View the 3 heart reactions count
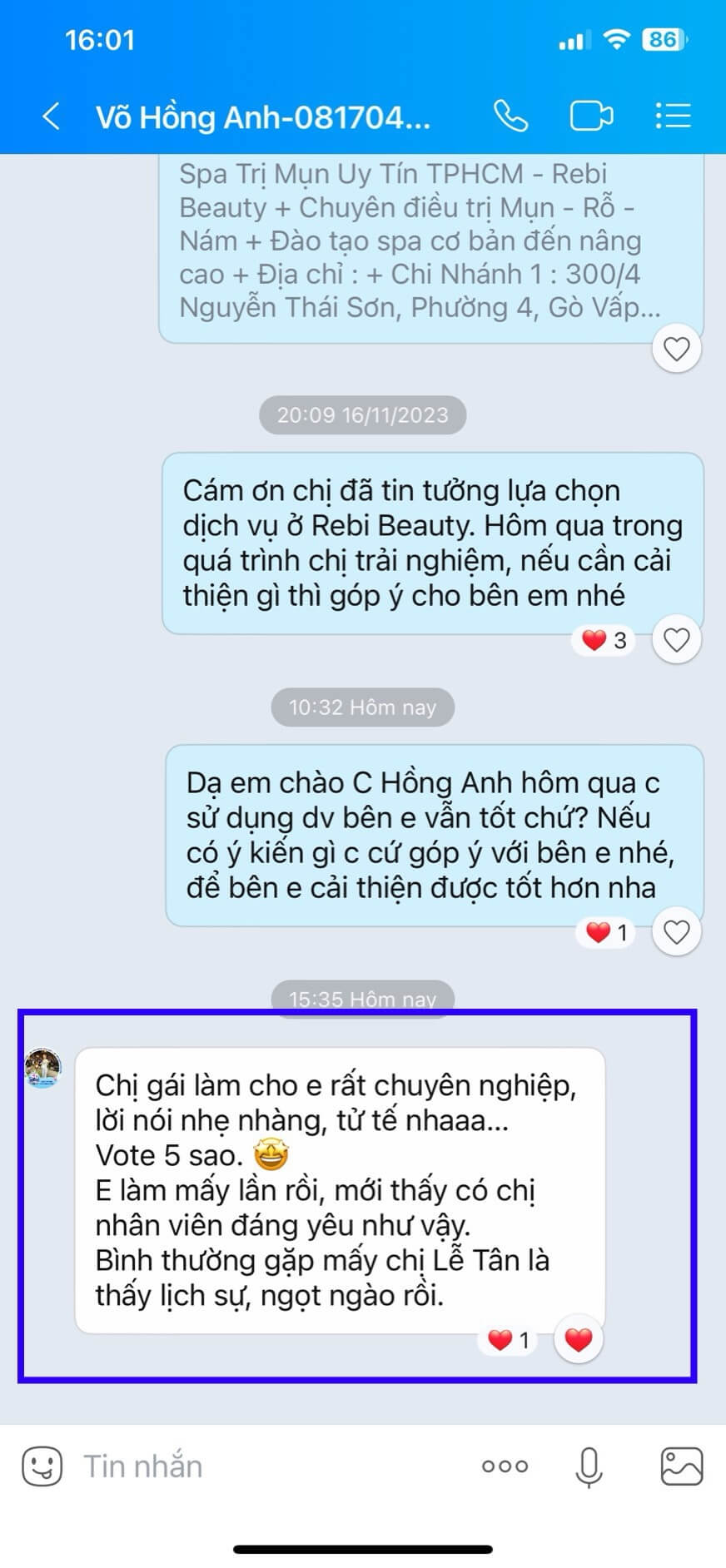Screen dimensions: 726x1568 click(604, 640)
